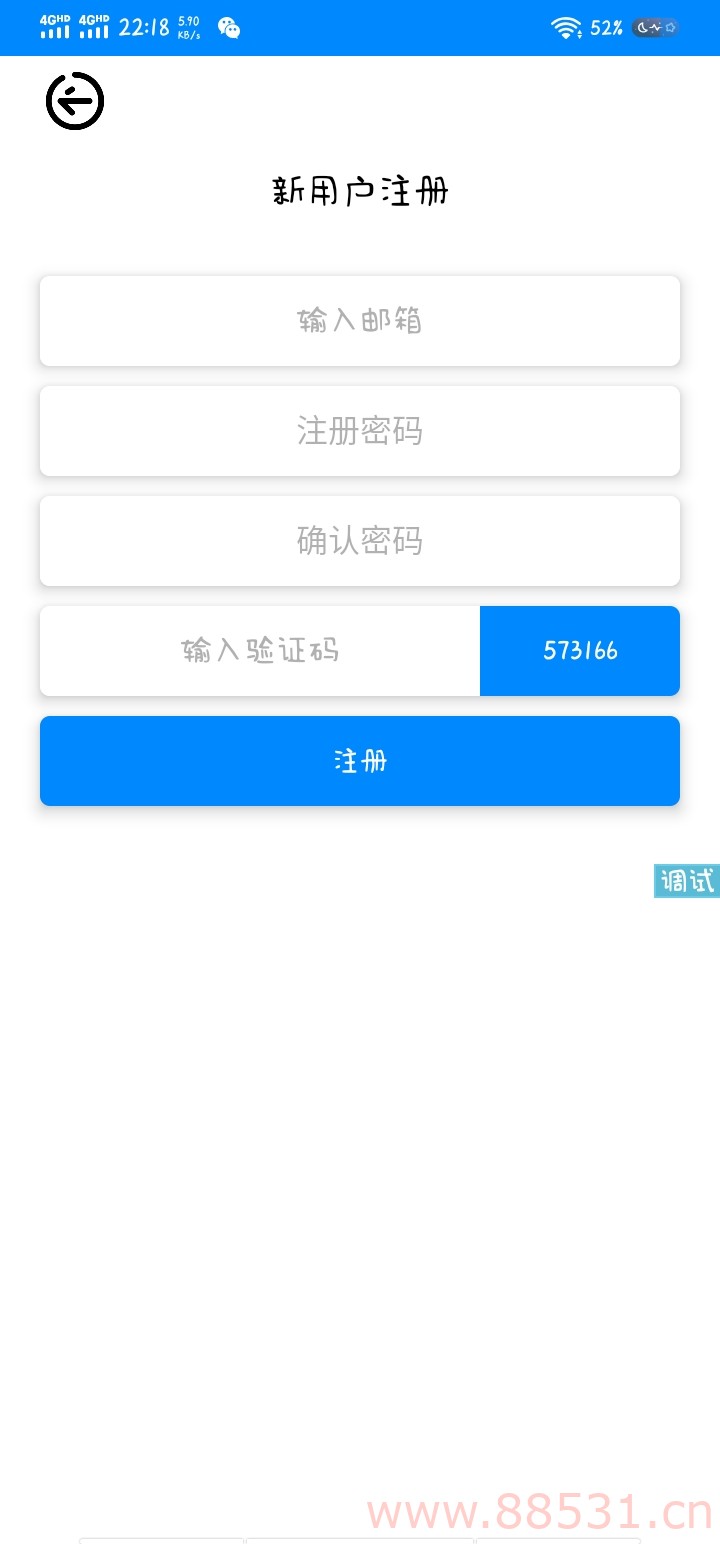Go back using the circled arrow icon

(x=75, y=101)
